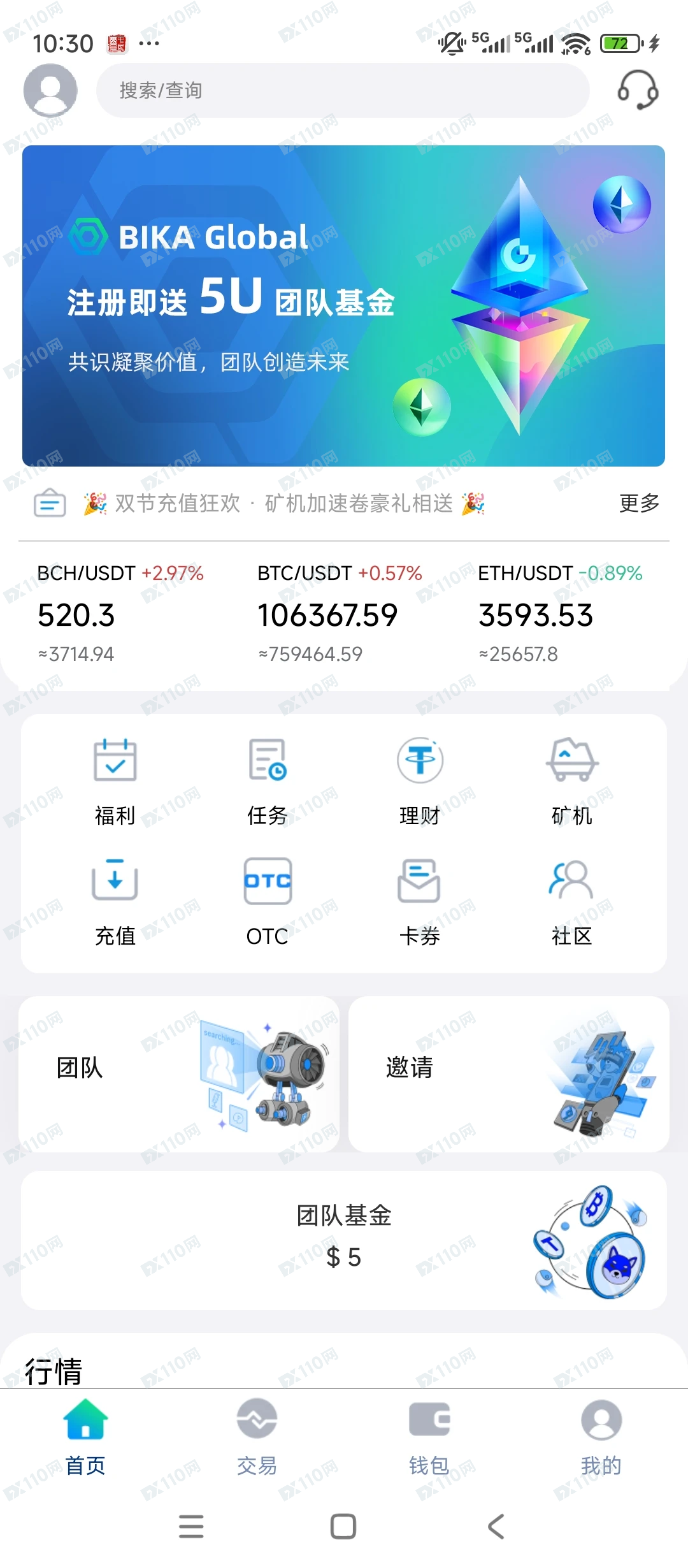View the 团队基金 $5 fund card
The width and height of the screenshot is (688, 1568).
(x=344, y=1243)
